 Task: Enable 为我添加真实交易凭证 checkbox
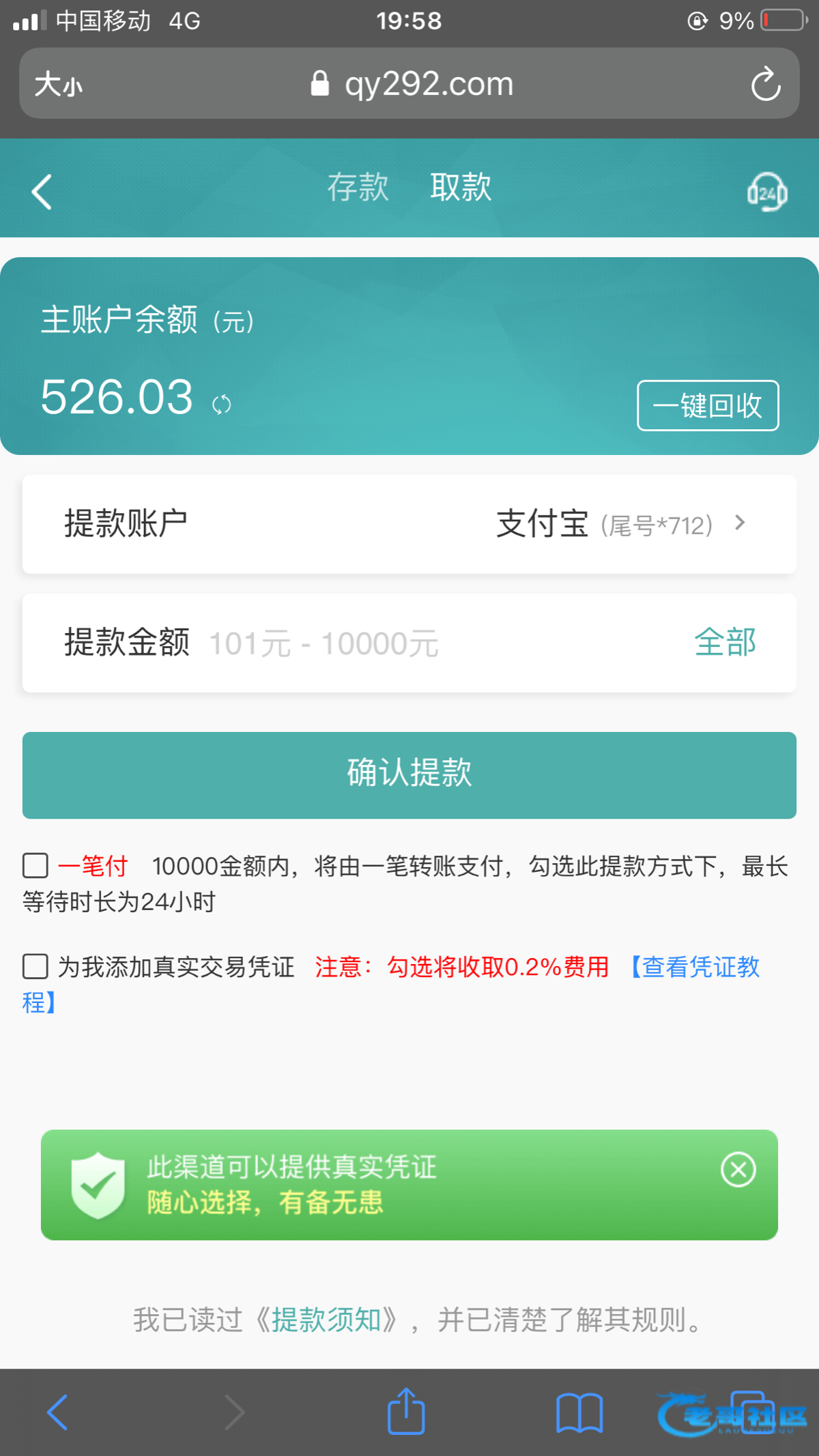click(x=35, y=966)
